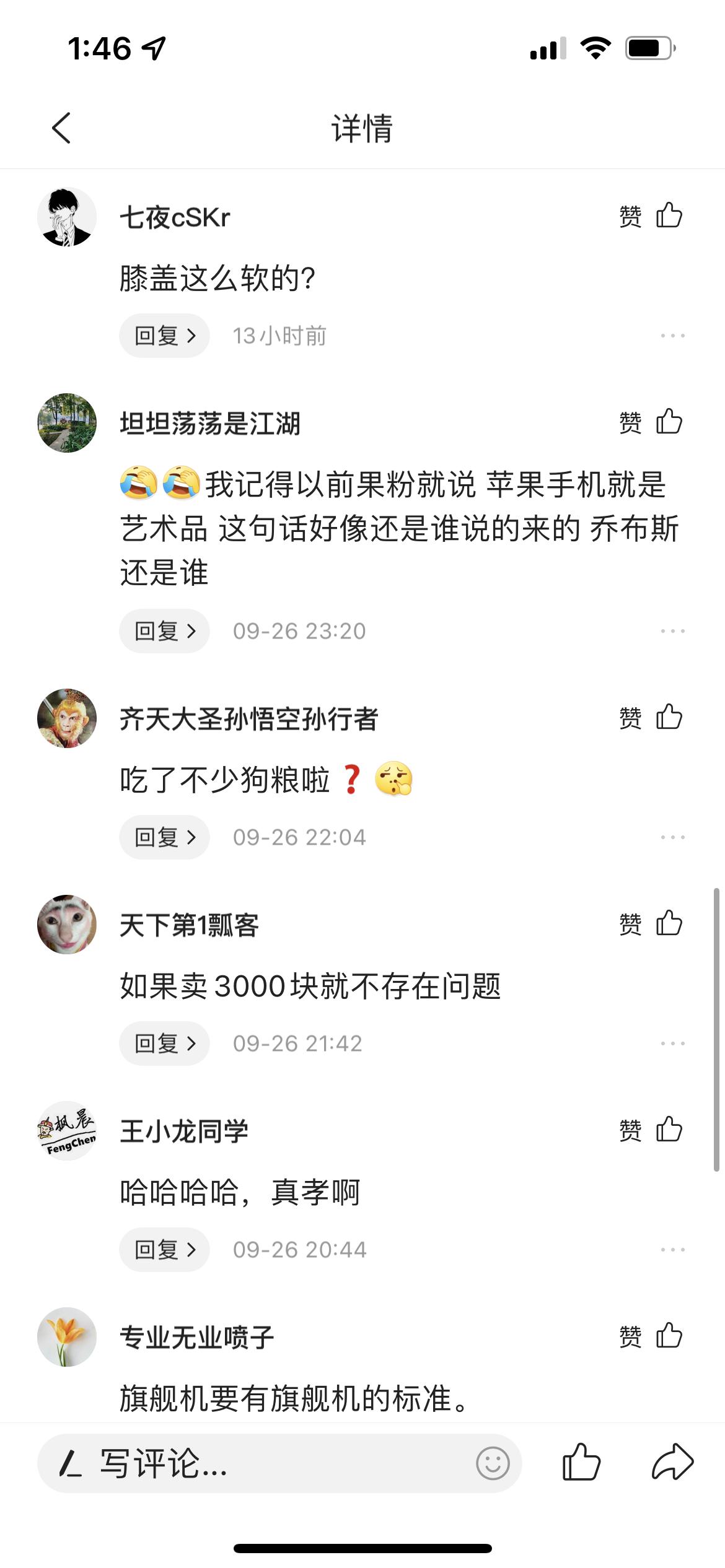Click the thumbs-up icon beside 七夜cSKr's comment
The height and width of the screenshot is (1568, 725).
[x=668, y=215]
